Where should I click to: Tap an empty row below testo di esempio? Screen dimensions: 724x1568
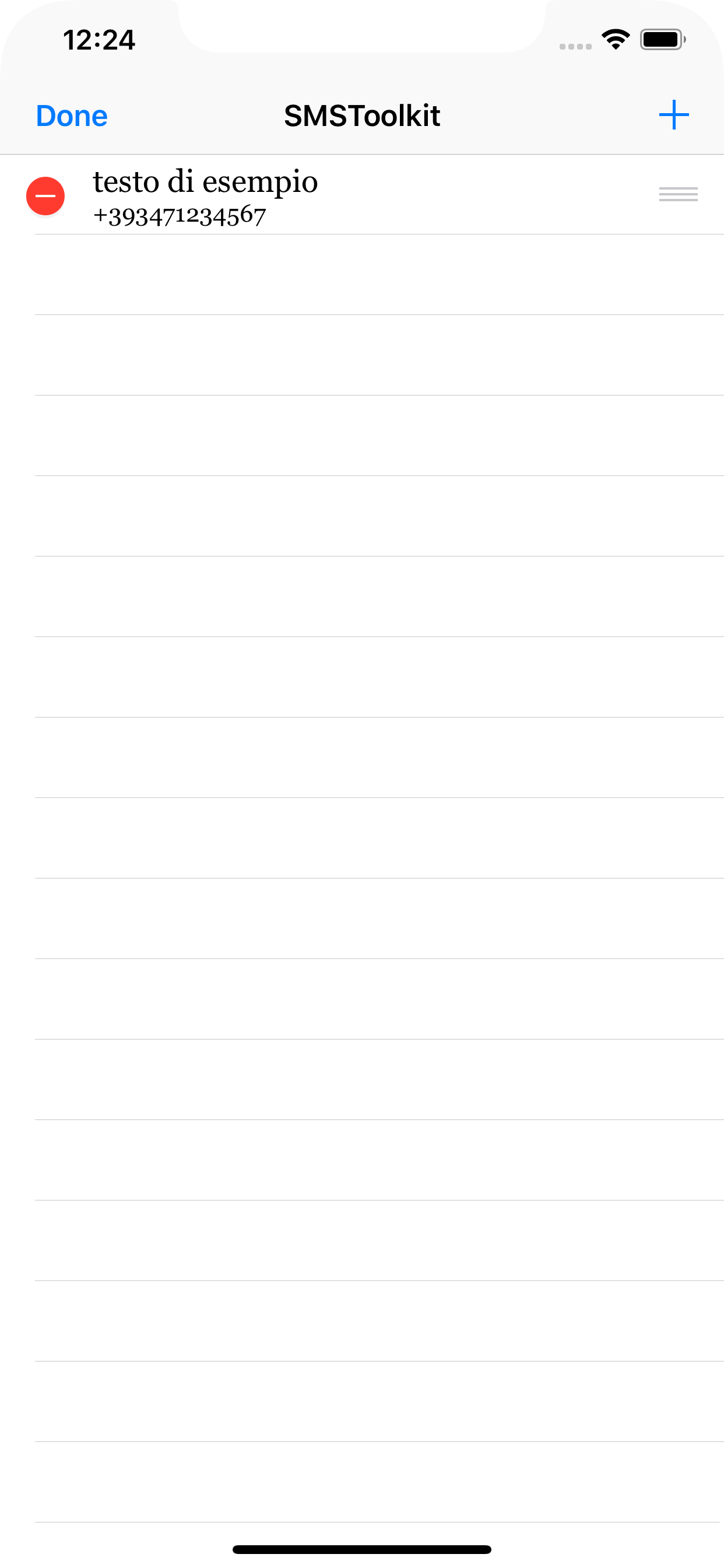(362, 274)
